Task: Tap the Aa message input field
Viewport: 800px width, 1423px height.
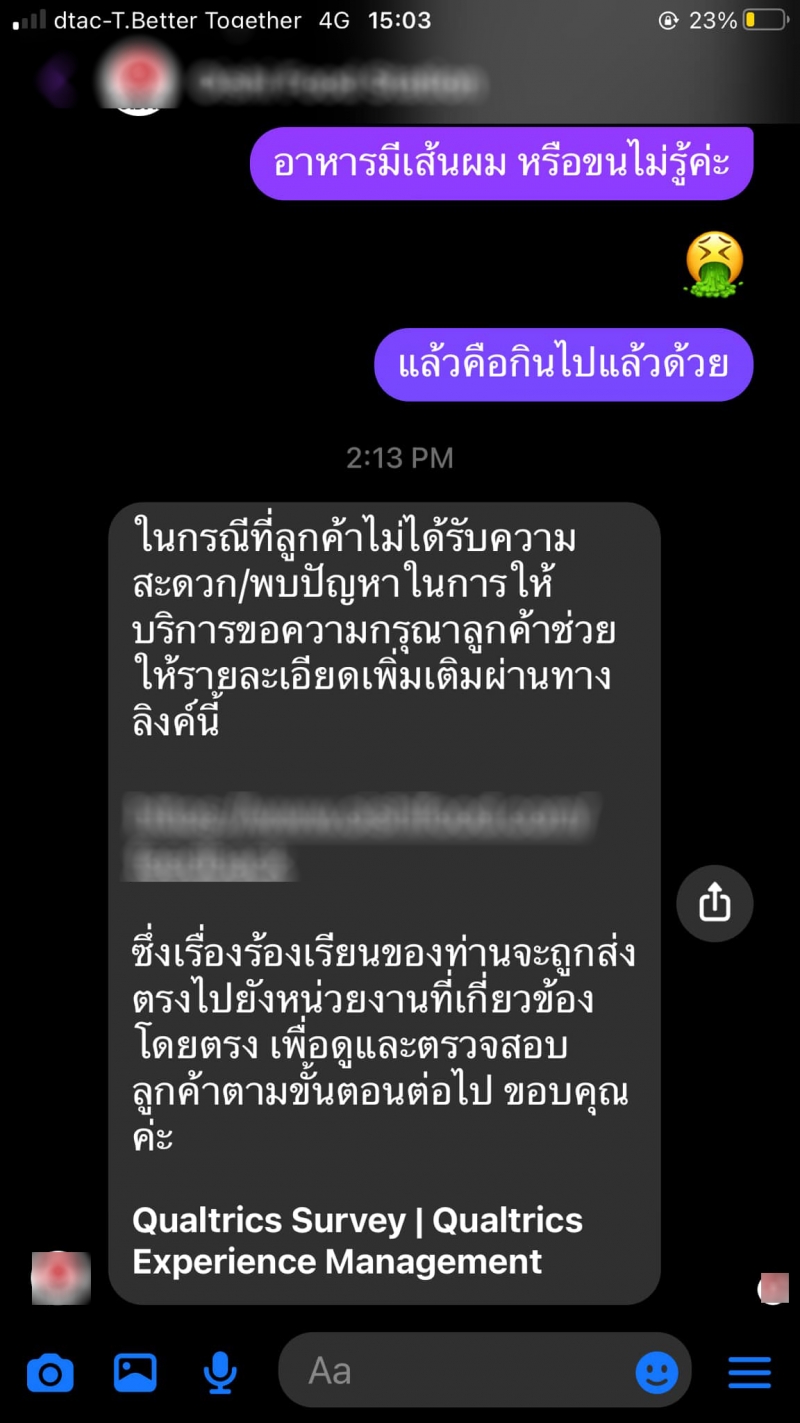Action: click(450, 1371)
